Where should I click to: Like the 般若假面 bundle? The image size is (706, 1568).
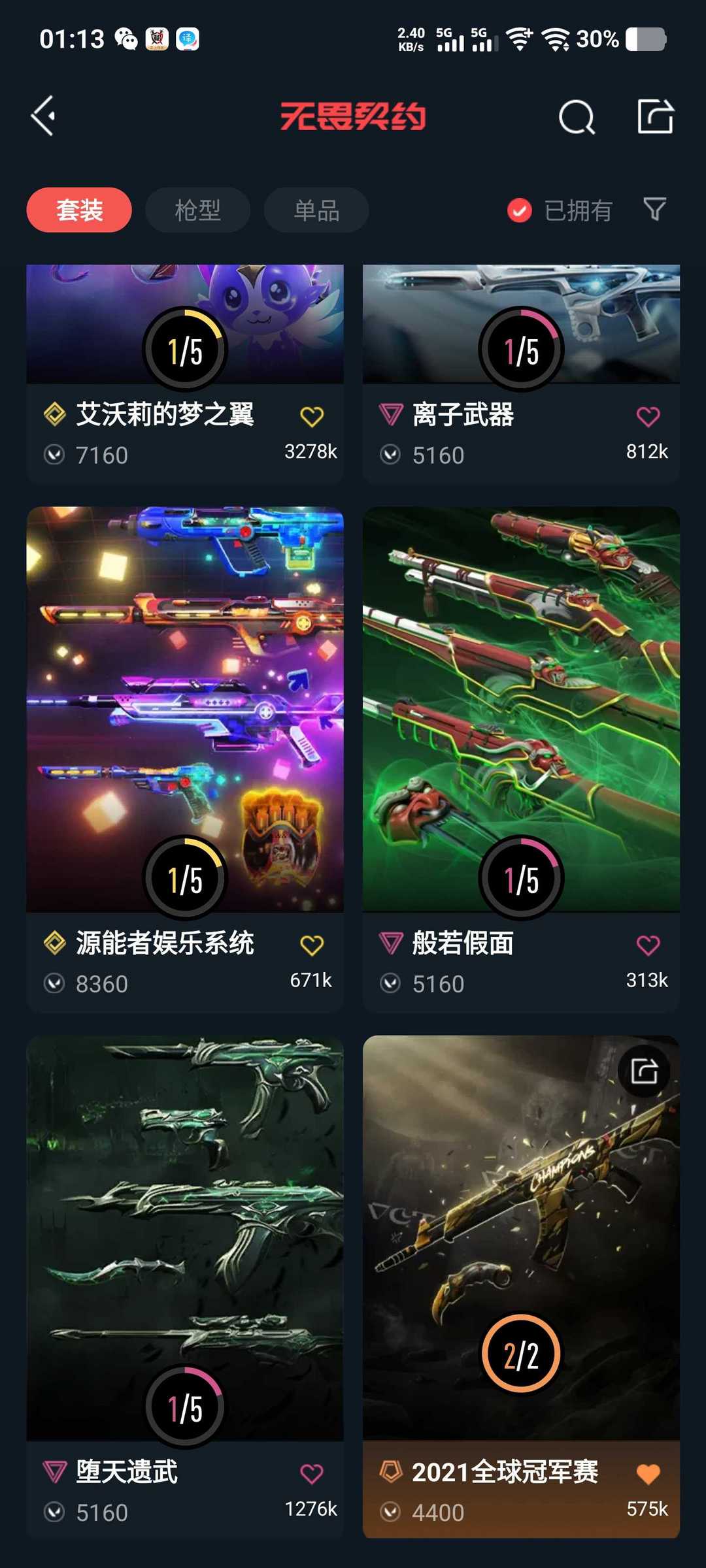(648, 945)
